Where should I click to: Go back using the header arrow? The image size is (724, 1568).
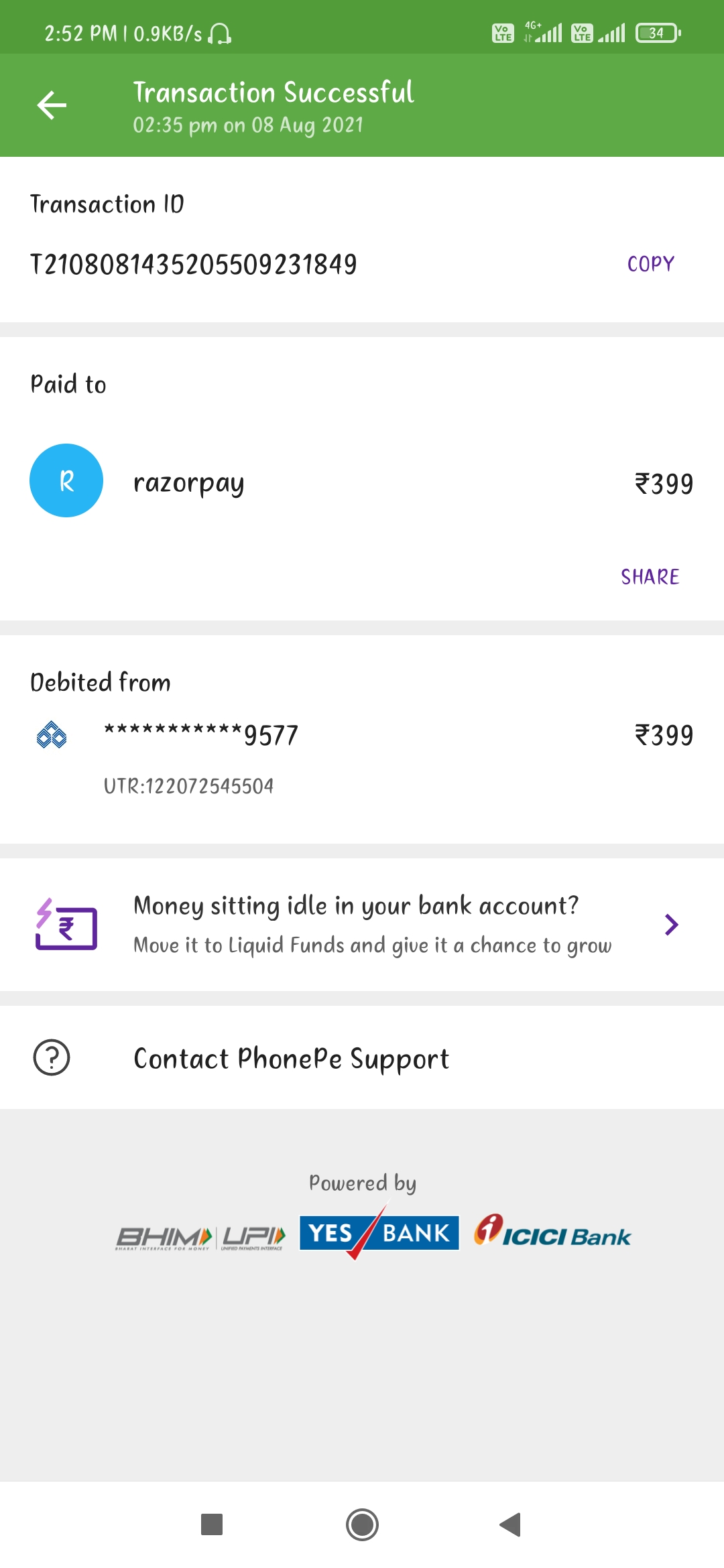coord(52,105)
